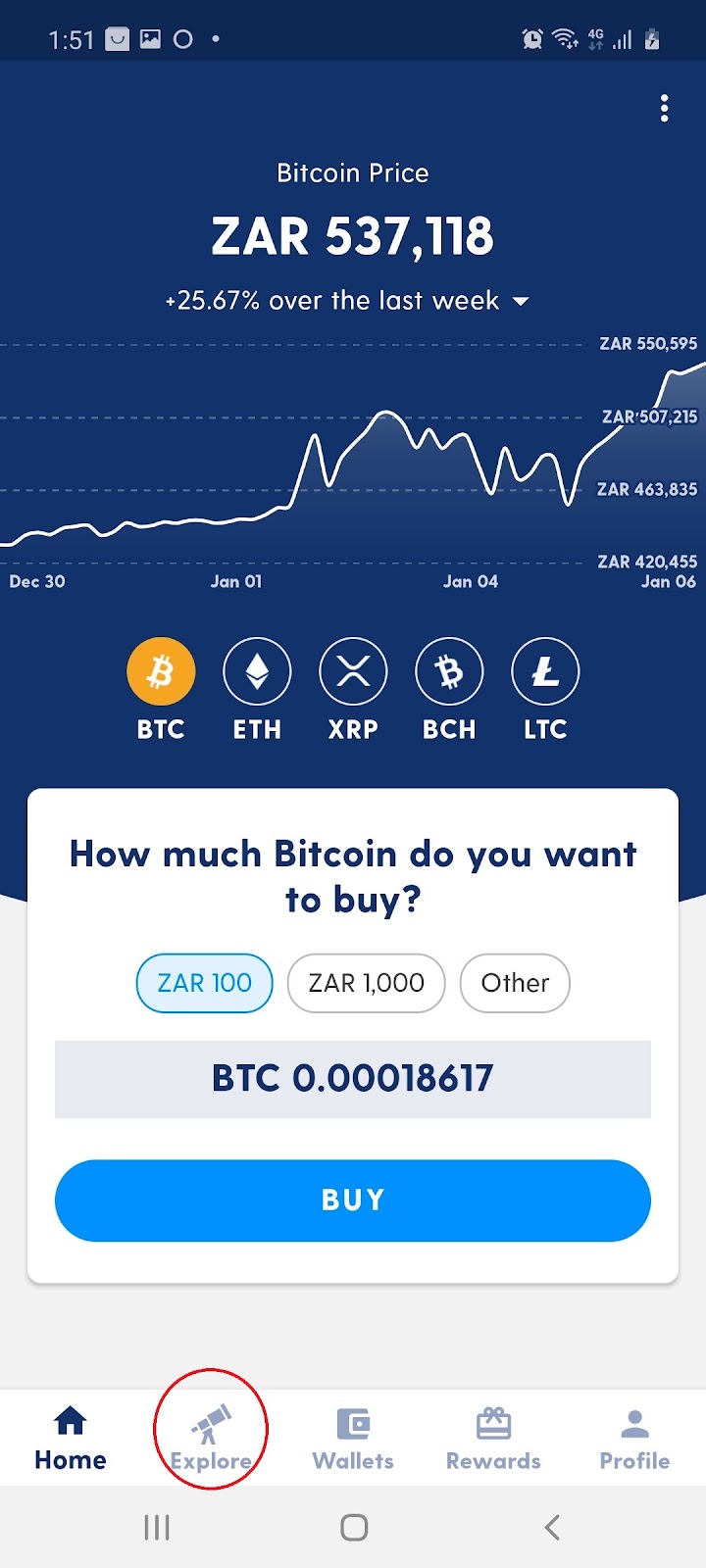Open the system recent apps view
Image resolution: width=706 pixels, height=1568 pixels.
click(157, 1527)
